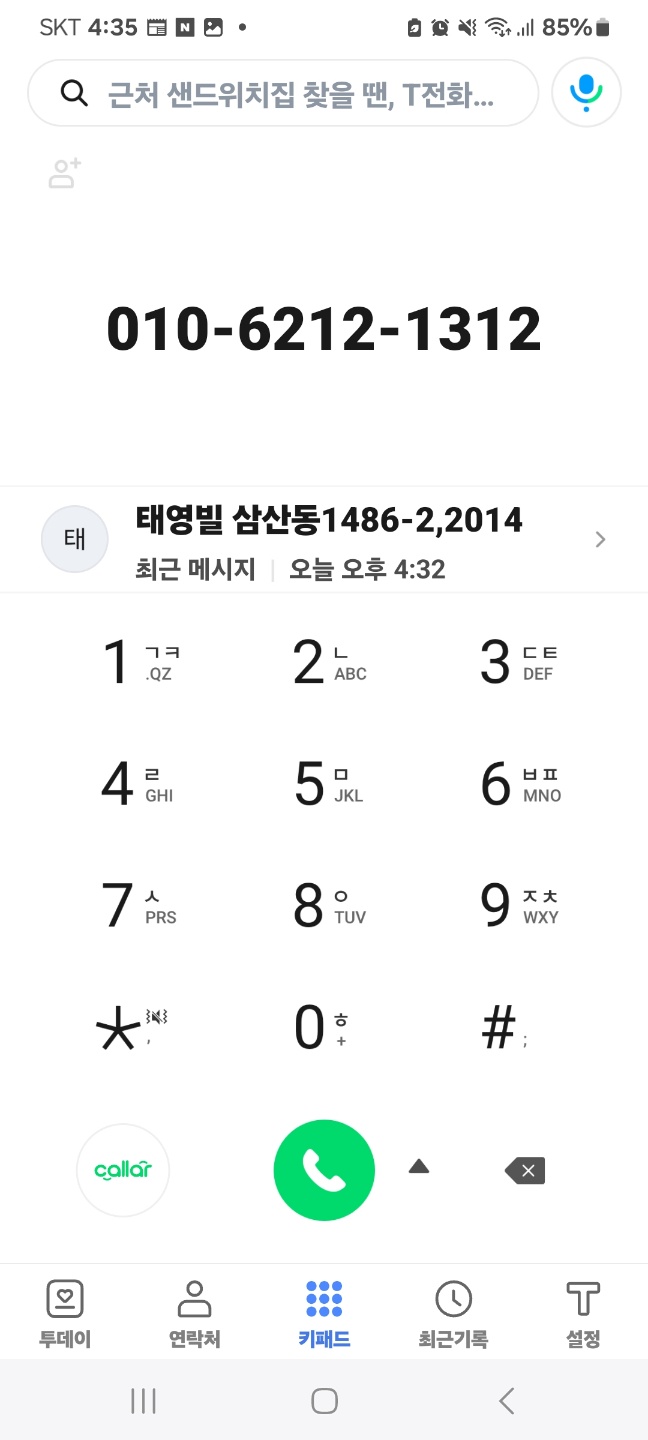Image resolution: width=648 pixels, height=1440 pixels.
Task: Open the callar video call button
Action: pos(123,1170)
